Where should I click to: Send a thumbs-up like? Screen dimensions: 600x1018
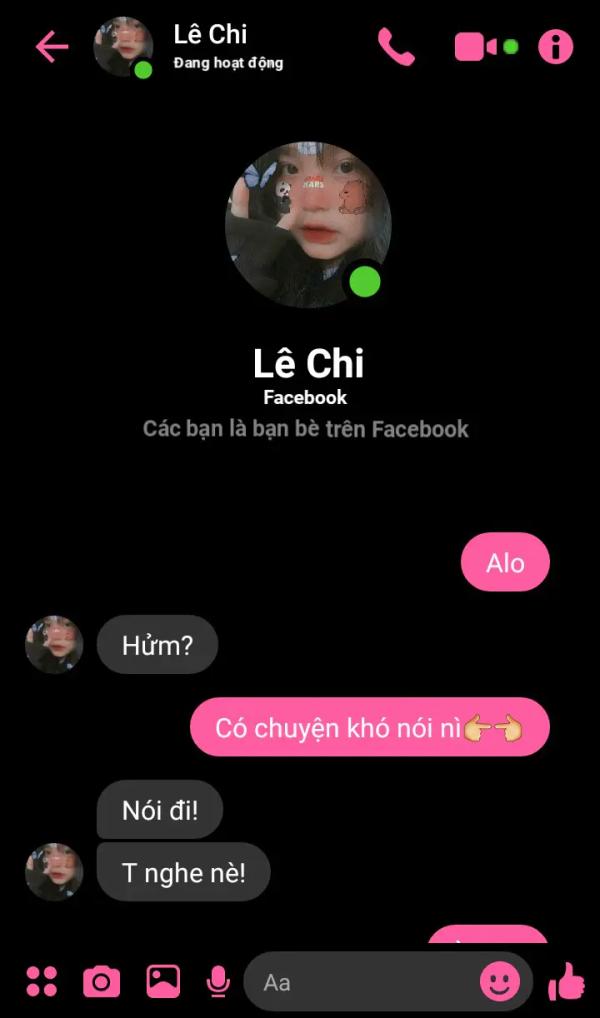(x=566, y=981)
